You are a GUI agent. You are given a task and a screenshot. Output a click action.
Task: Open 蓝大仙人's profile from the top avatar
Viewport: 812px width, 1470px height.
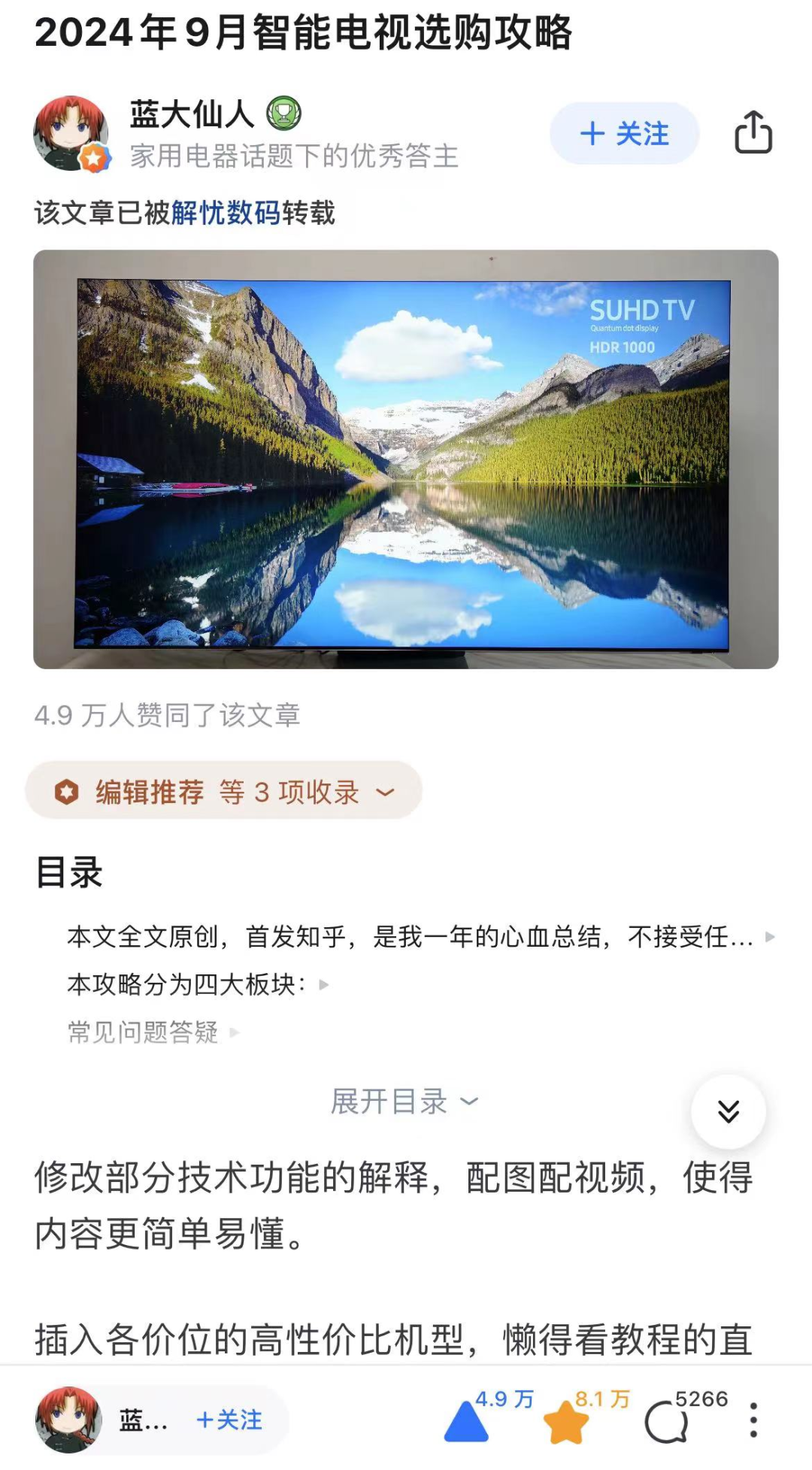point(71,134)
